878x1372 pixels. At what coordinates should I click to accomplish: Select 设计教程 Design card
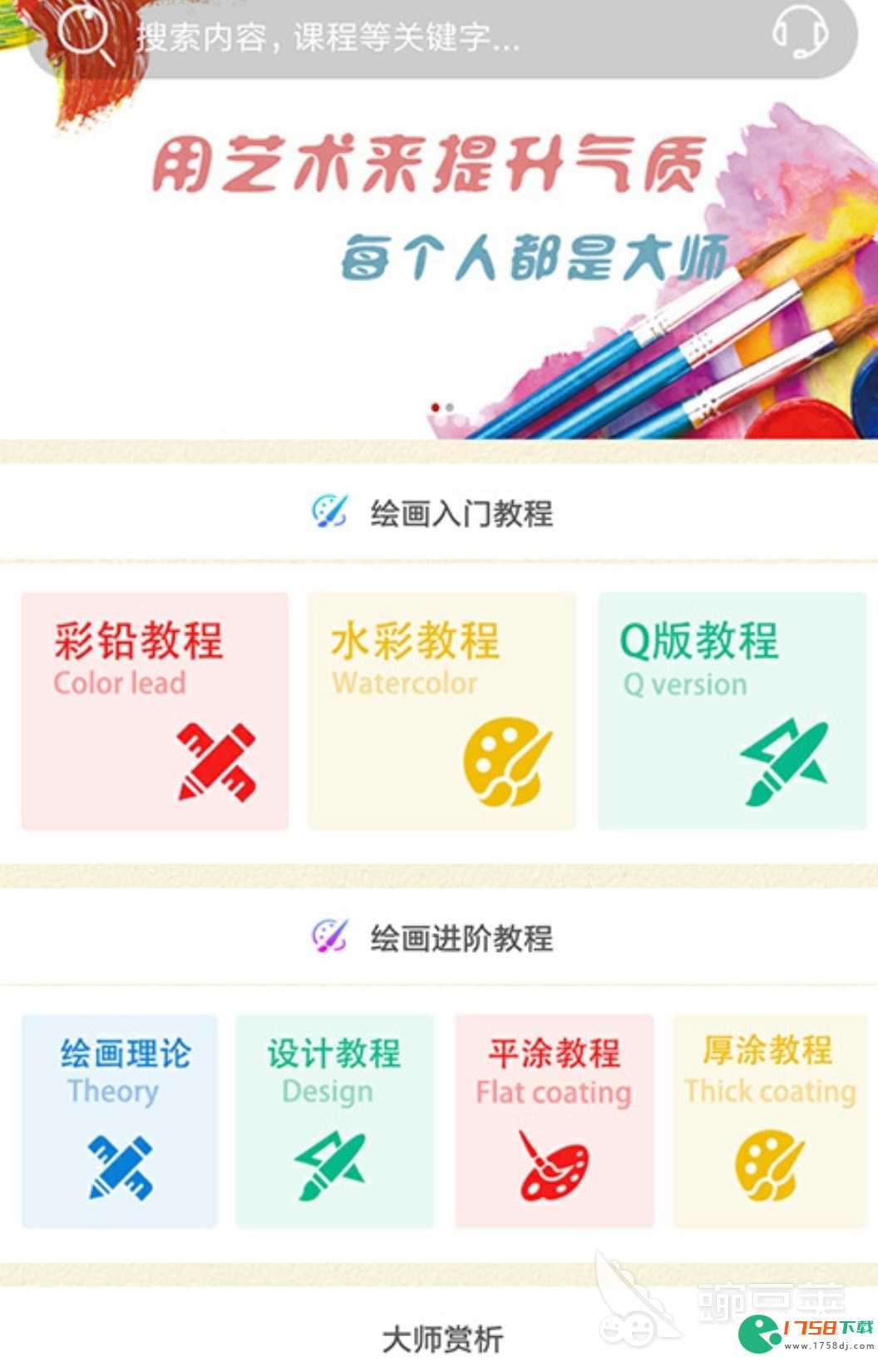click(334, 1120)
